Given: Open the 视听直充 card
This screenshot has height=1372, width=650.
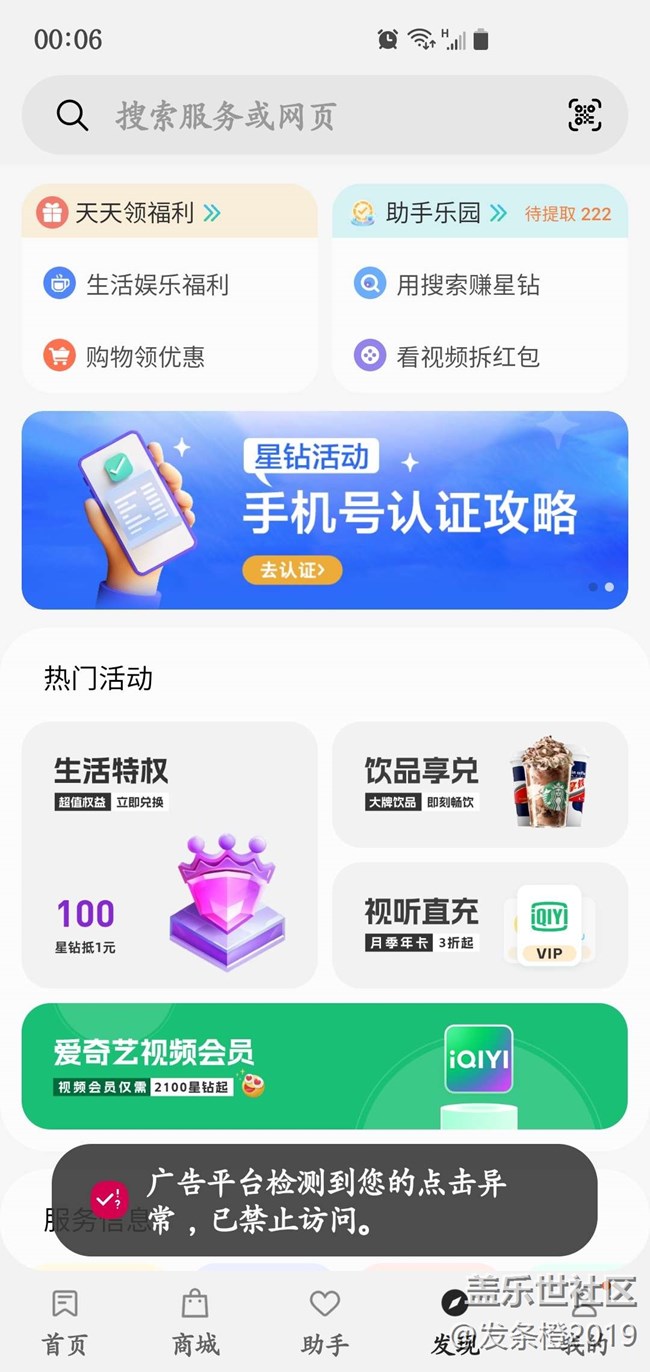Looking at the screenshot, I should click(x=480, y=925).
